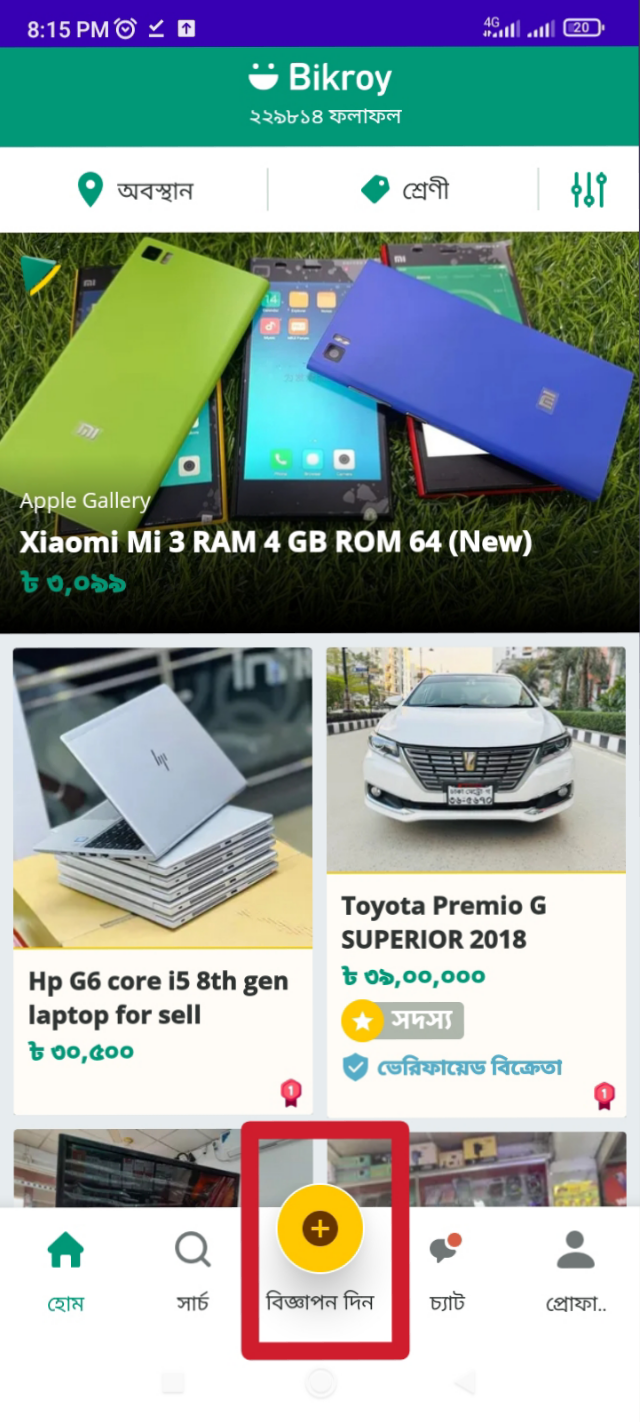The width and height of the screenshot is (640, 1422).
Task: Open the Hp G6 core i5 laptop ad
Action: [162, 880]
